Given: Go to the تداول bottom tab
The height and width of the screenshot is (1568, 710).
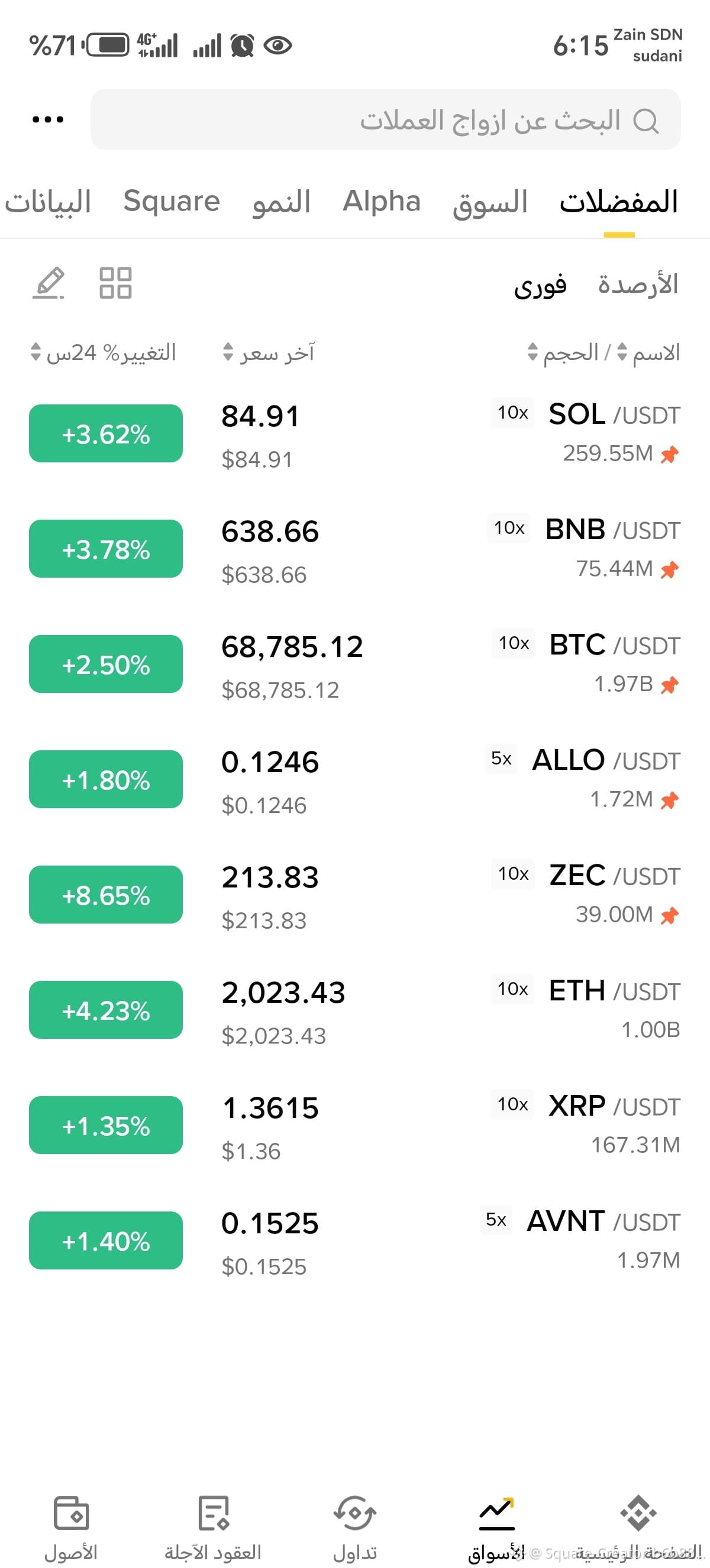Looking at the screenshot, I should [355, 1528].
